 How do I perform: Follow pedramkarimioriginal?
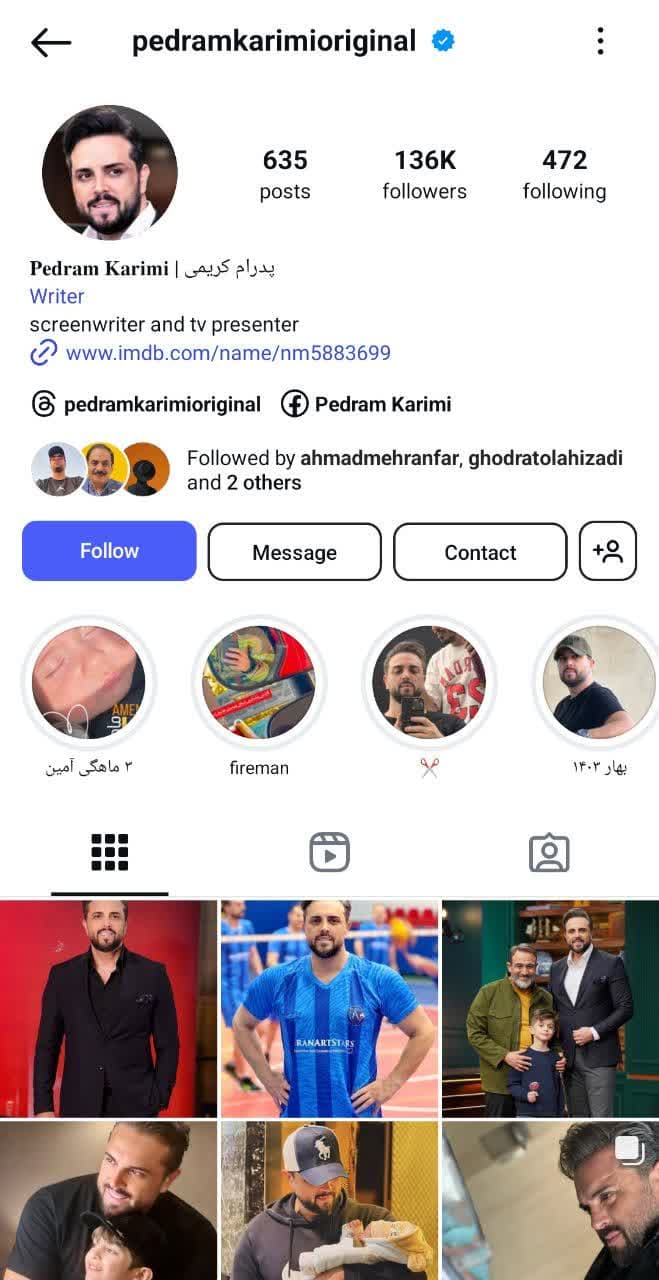pyautogui.click(x=109, y=551)
